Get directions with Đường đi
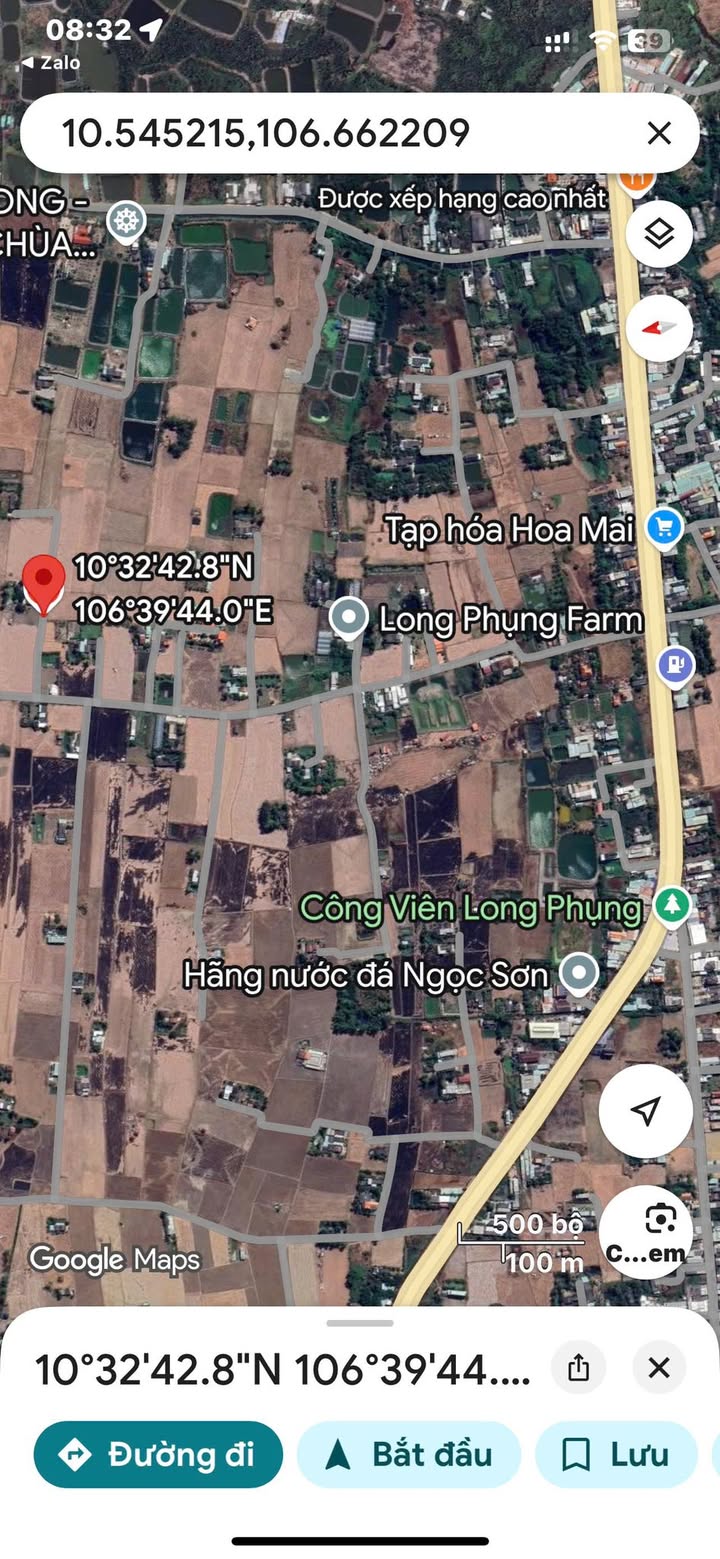The height and width of the screenshot is (1559, 720). point(158,1454)
